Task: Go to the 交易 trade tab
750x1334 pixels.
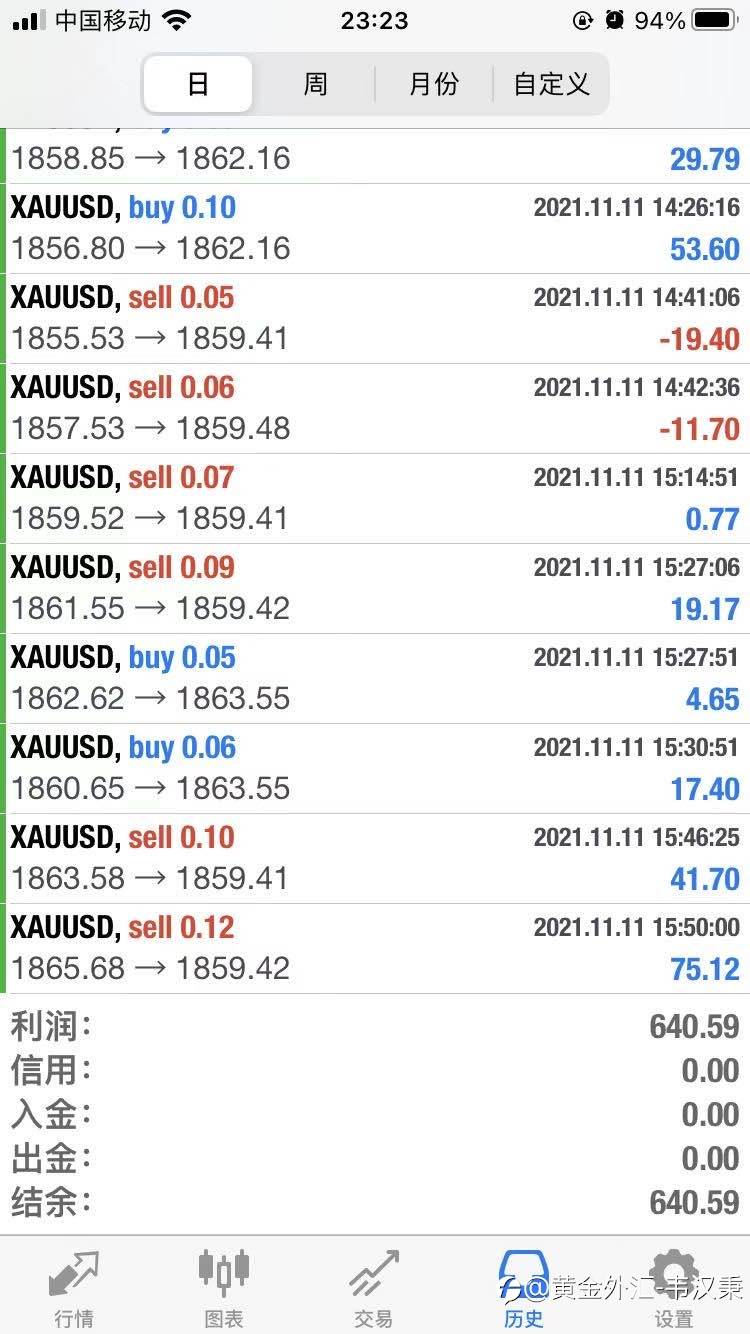Action: pos(374,1287)
